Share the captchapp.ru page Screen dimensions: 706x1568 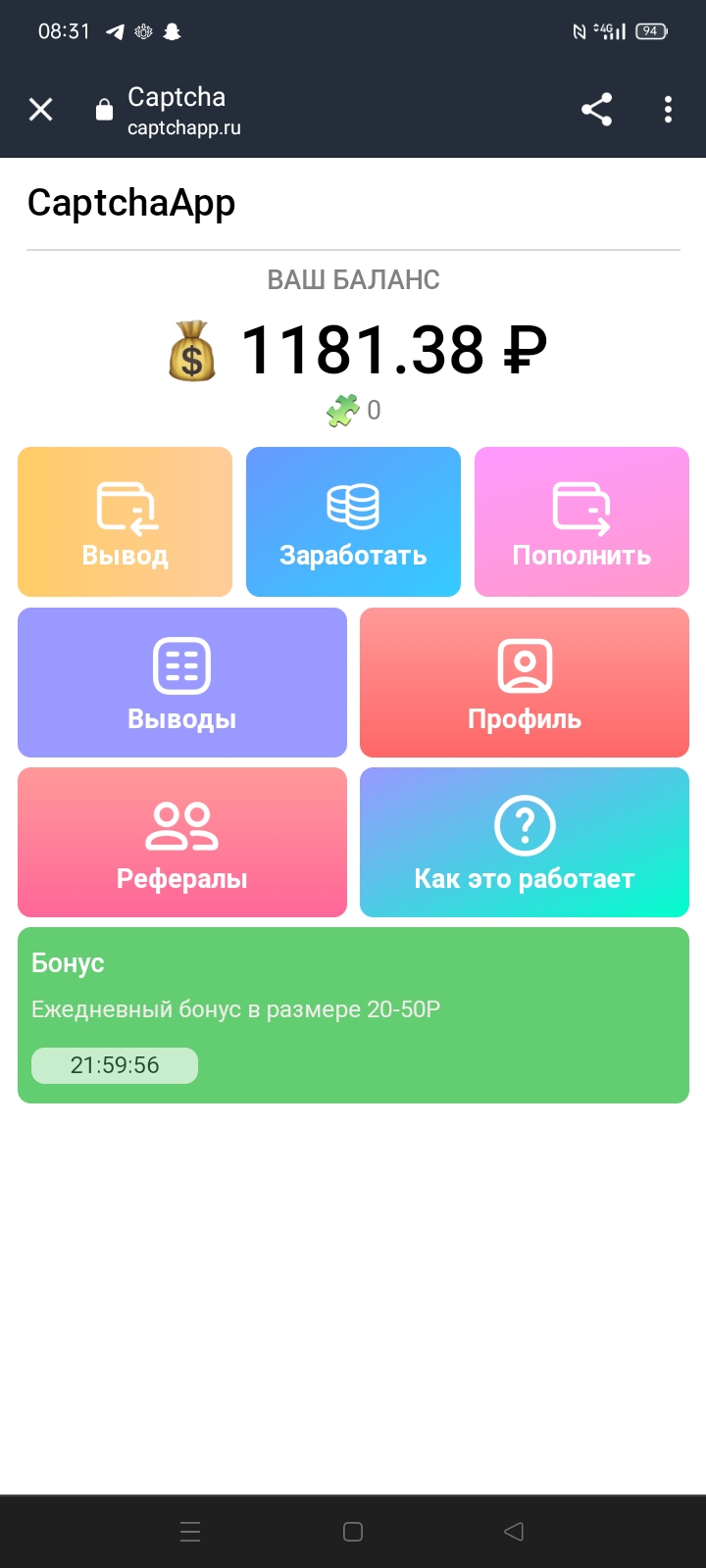(596, 109)
